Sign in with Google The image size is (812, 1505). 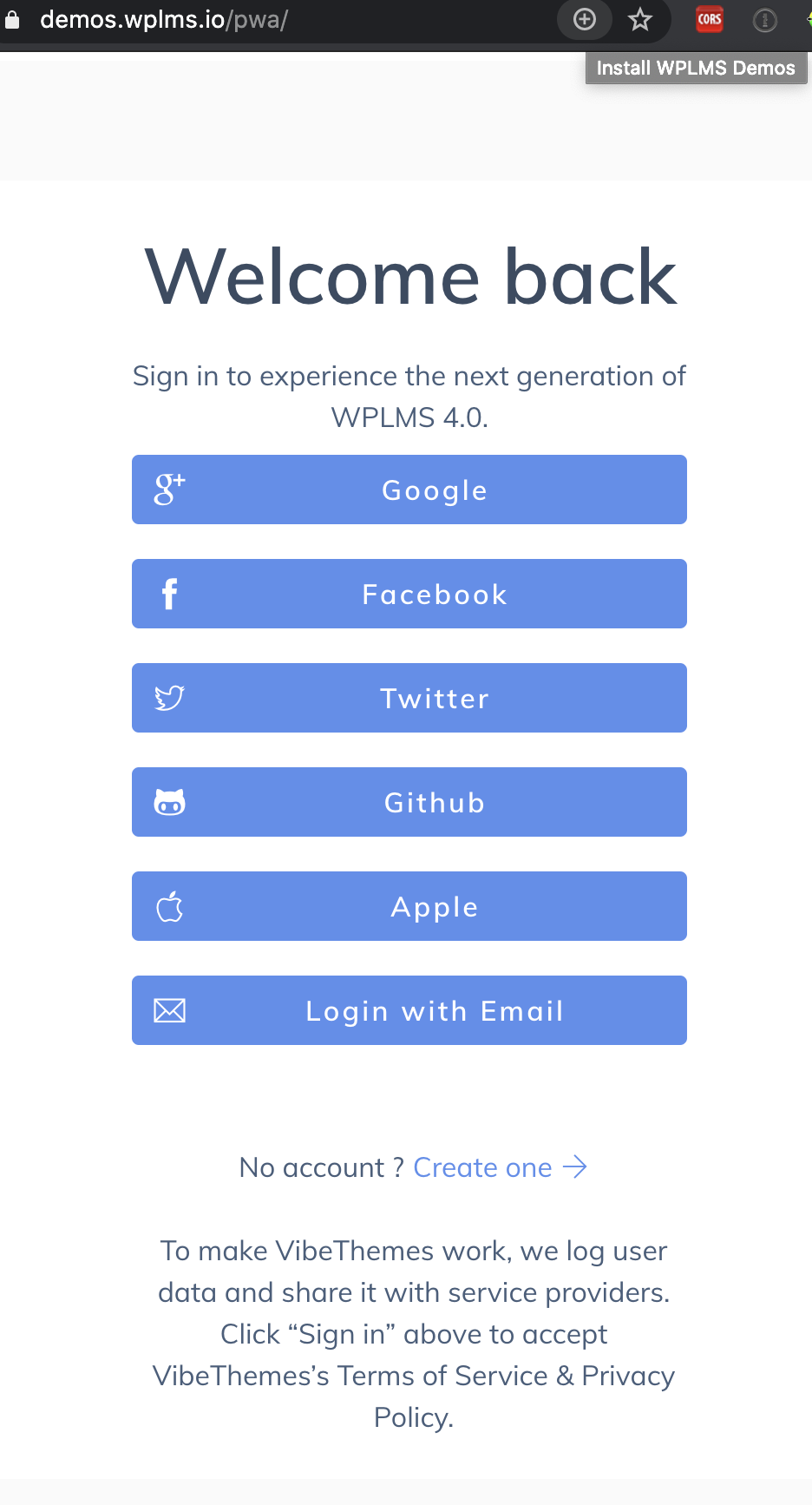[409, 490]
